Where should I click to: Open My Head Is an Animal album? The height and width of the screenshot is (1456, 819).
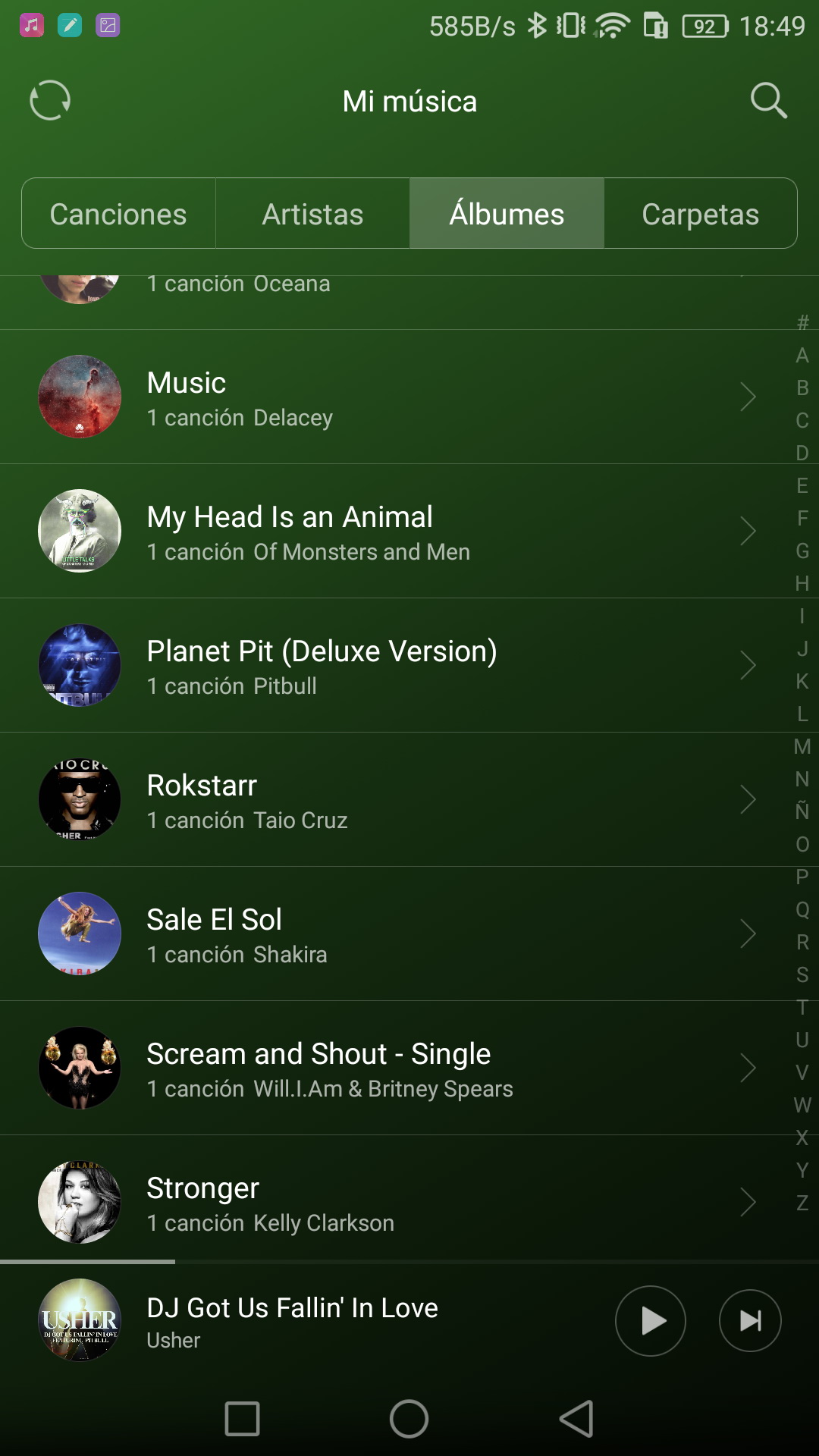pos(379,532)
